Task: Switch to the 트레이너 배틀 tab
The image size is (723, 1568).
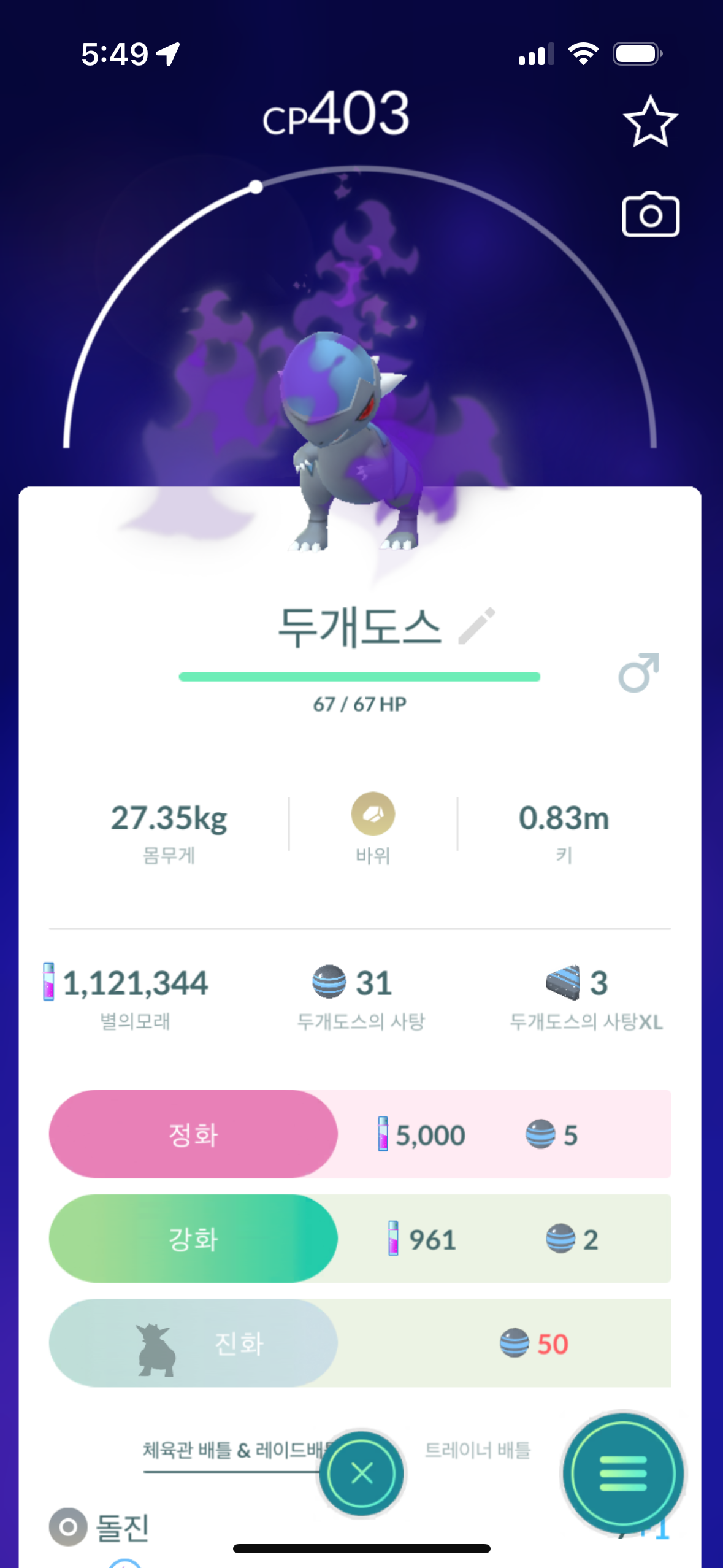Action: (478, 1450)
